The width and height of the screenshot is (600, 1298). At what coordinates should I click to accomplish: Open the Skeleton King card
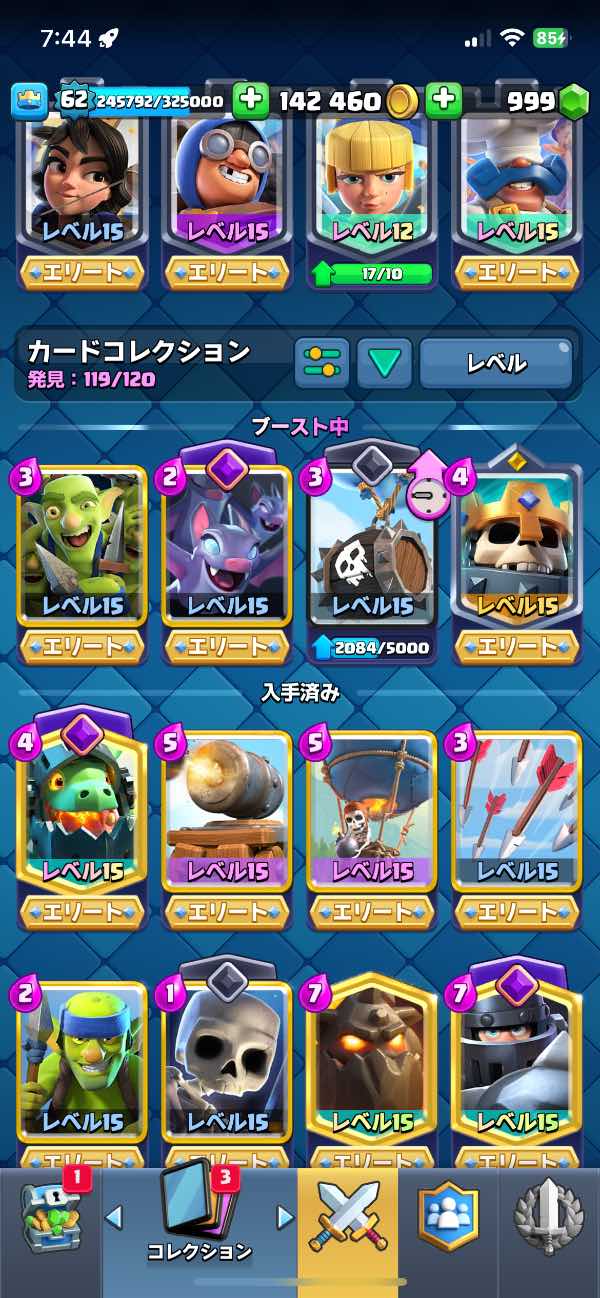click(x=516, y=545)
